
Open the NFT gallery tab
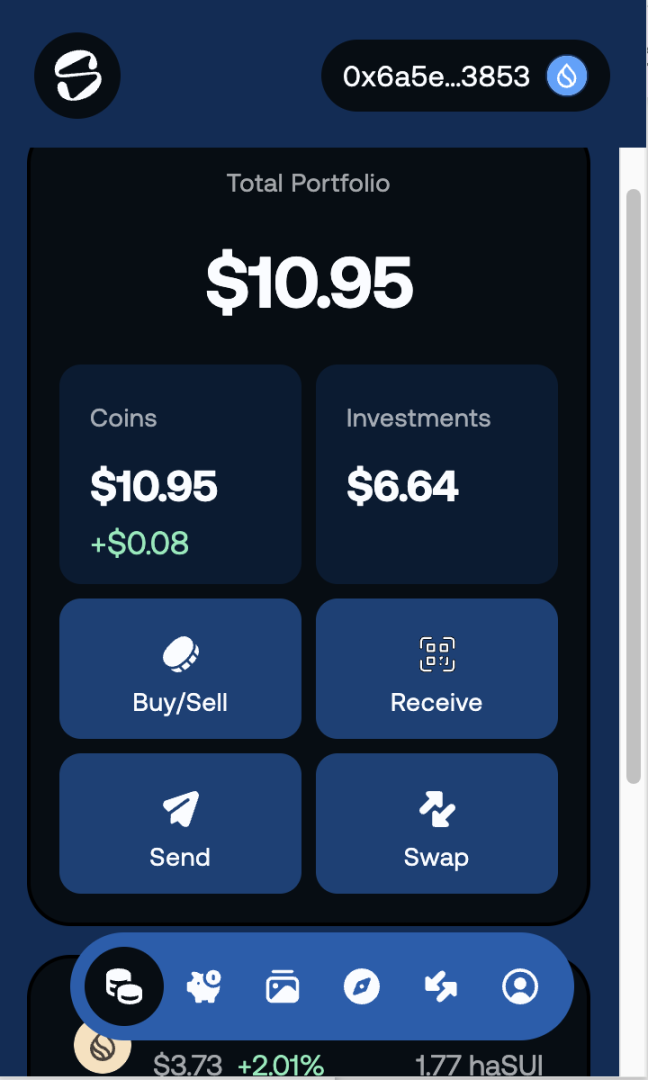click(x=283, y=987)
